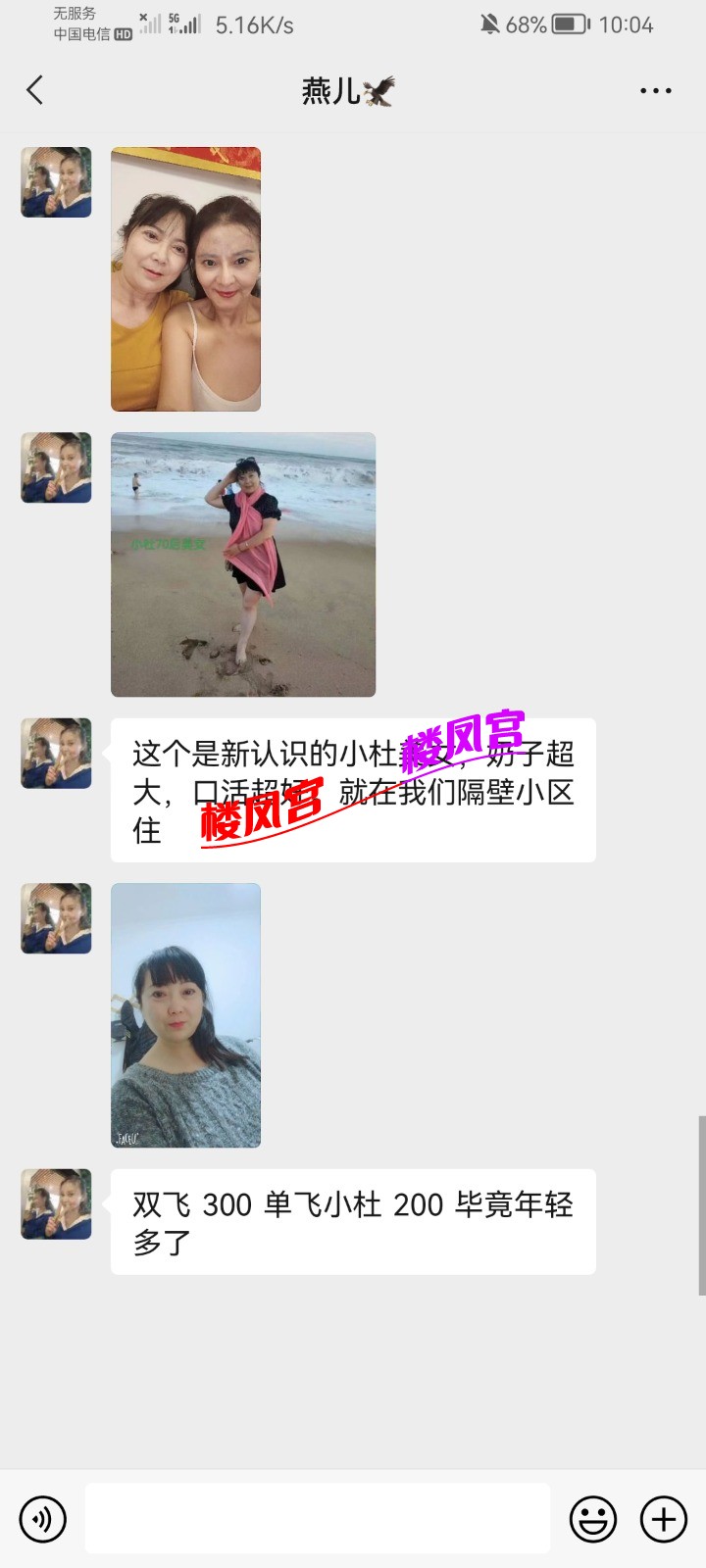Open the selfie photo of two women
The width and height of the screenshot is (706, 1568).
point(185,278)
